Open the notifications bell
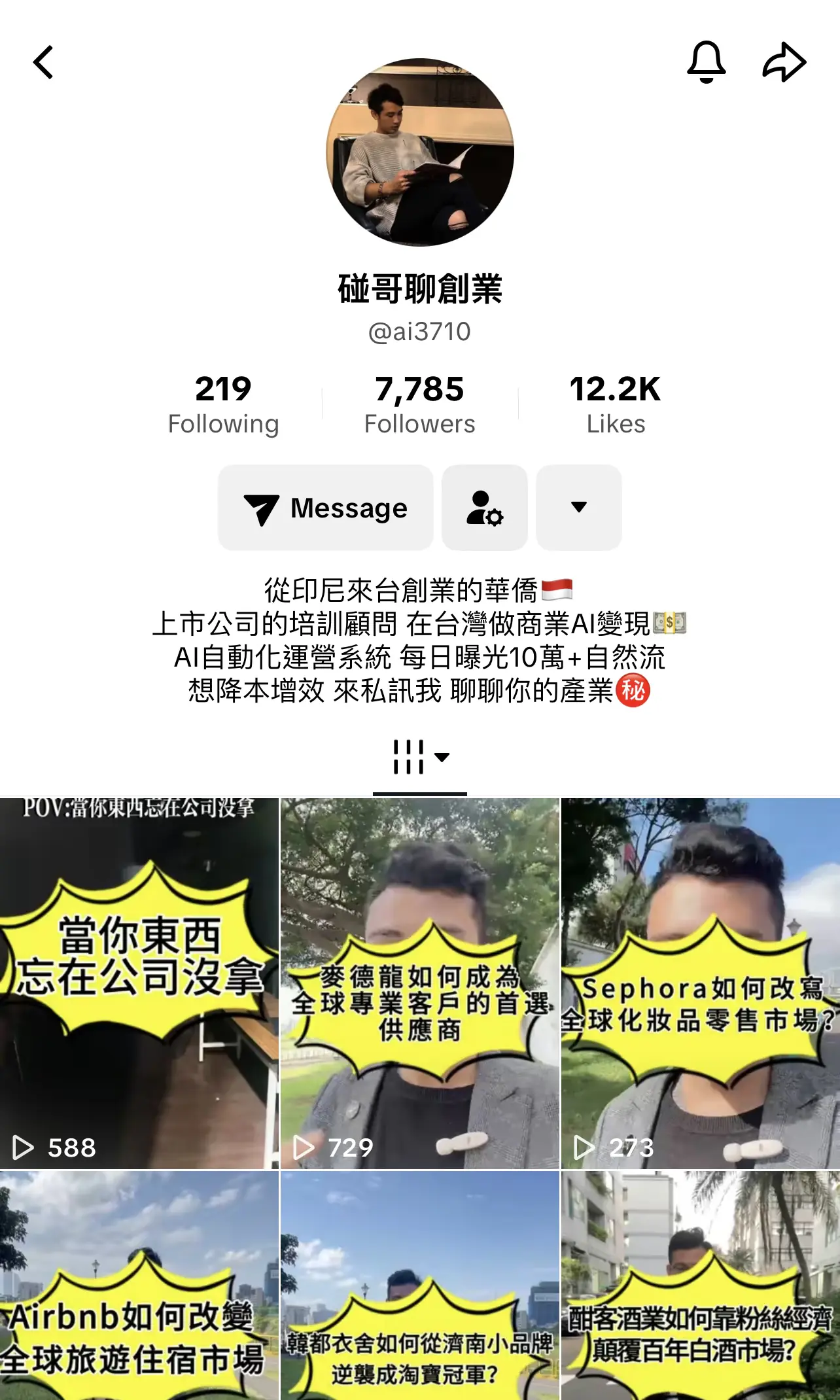 pos(706,62)
